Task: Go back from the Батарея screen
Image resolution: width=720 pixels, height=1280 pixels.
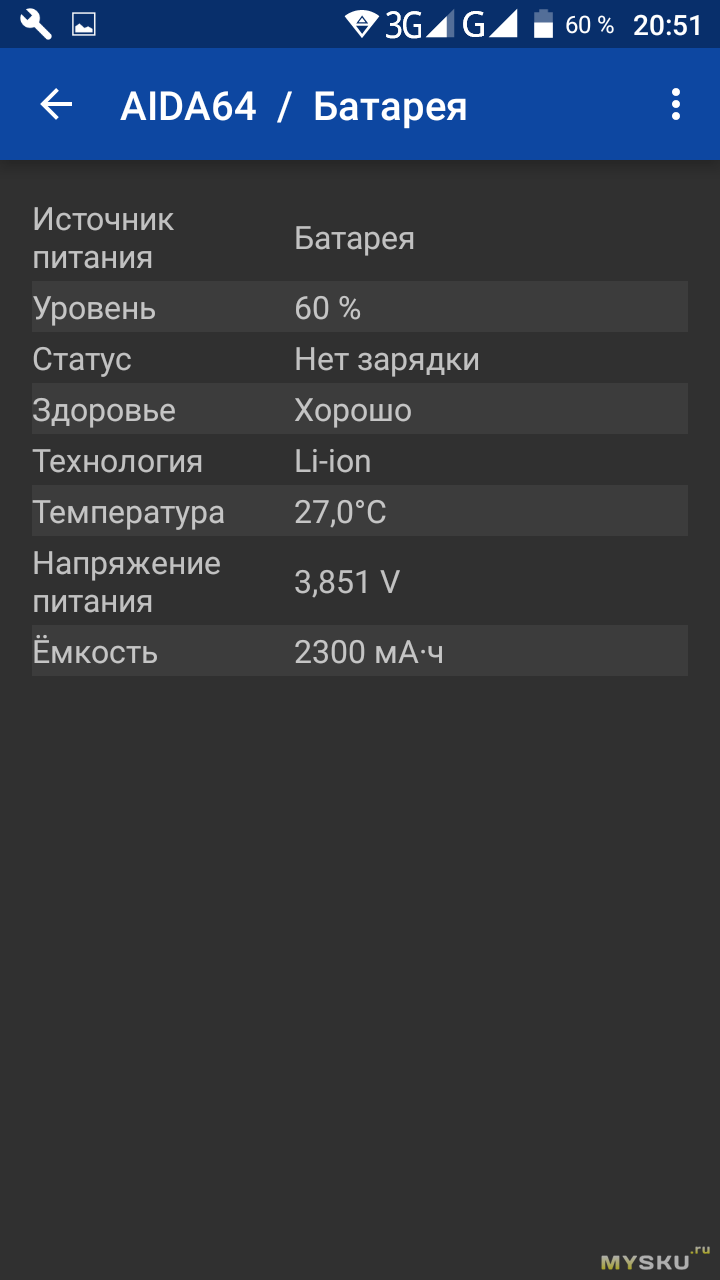Action: [56, 104]
